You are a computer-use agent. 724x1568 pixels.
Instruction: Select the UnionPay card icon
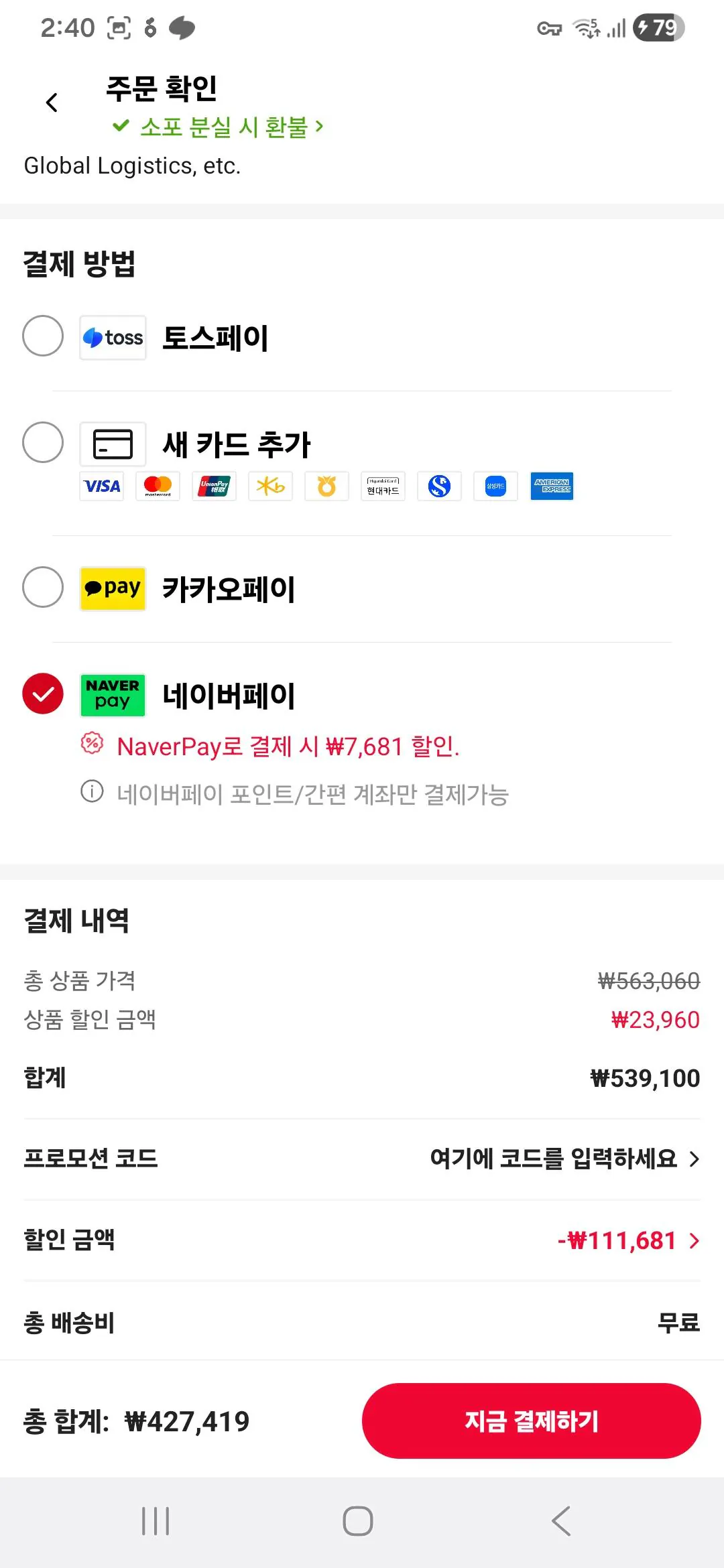(214, 486)
